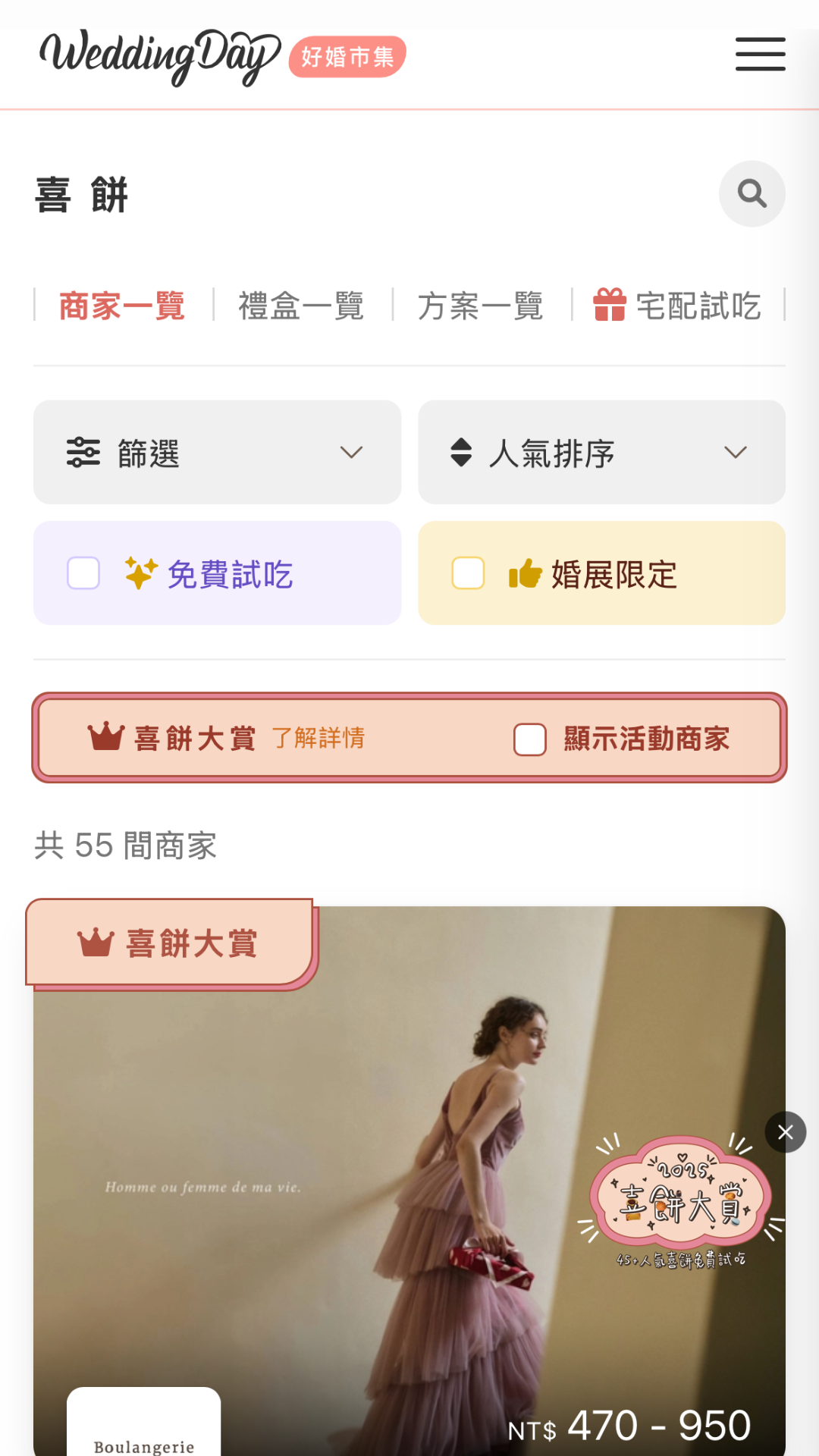The height and width of the screenshot is (1456, 819).
Task: Go to WeddingDay home via logo
Action: [x=160, y=56]
